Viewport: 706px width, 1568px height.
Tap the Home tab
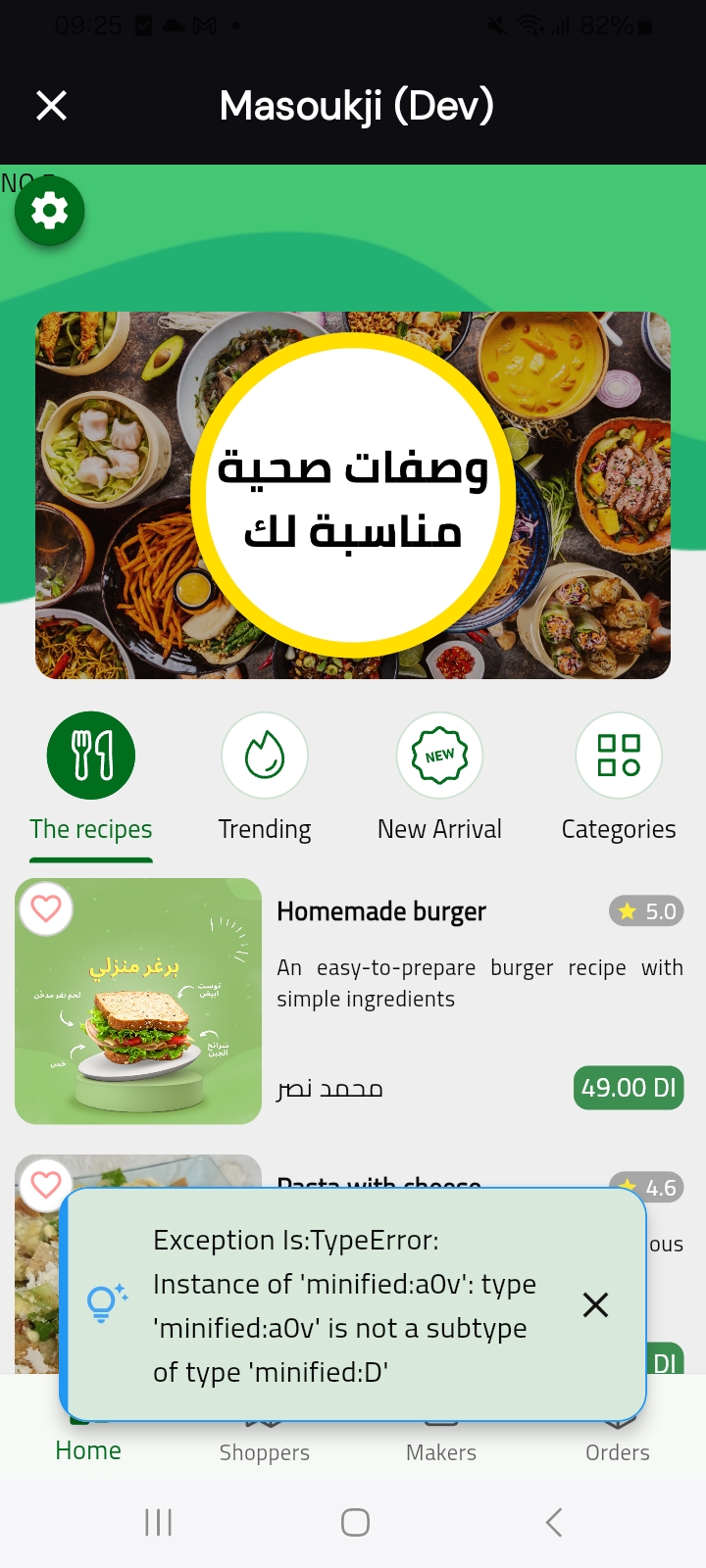coord(88,1448)
